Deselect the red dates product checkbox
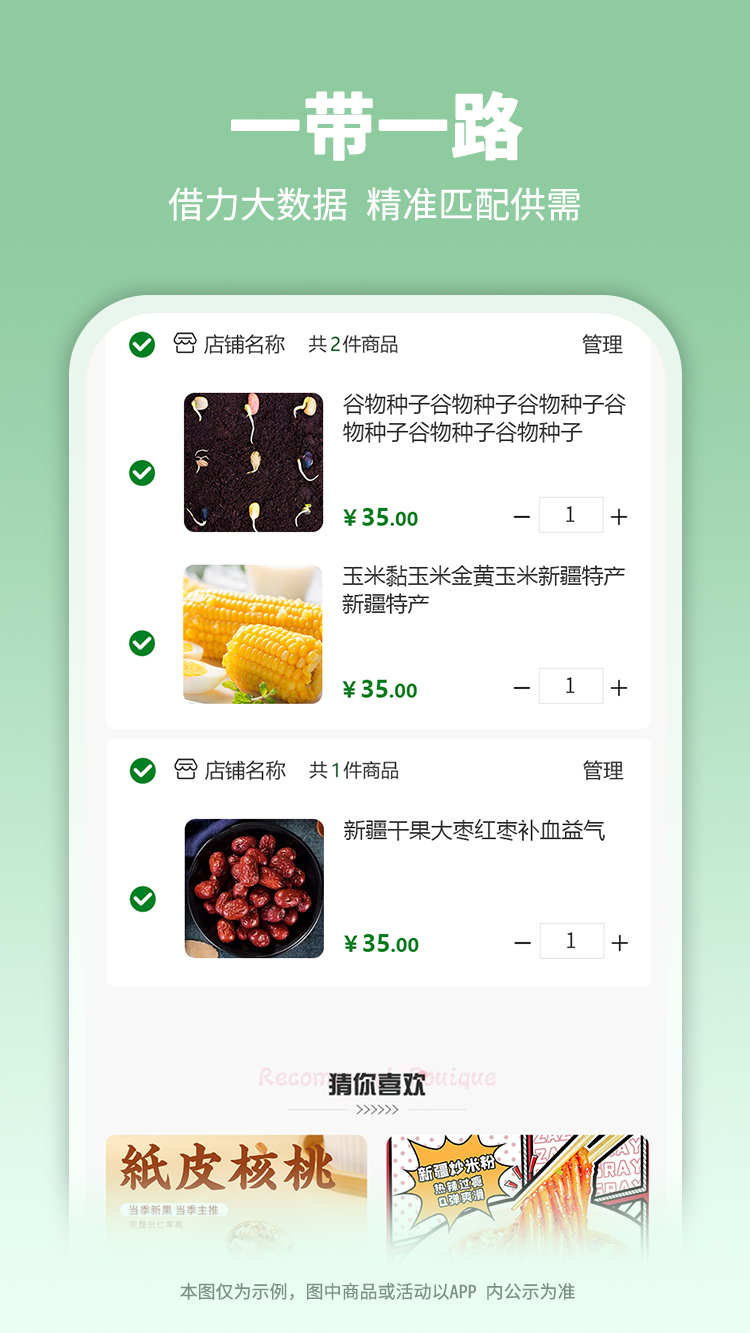 (143, 897)
